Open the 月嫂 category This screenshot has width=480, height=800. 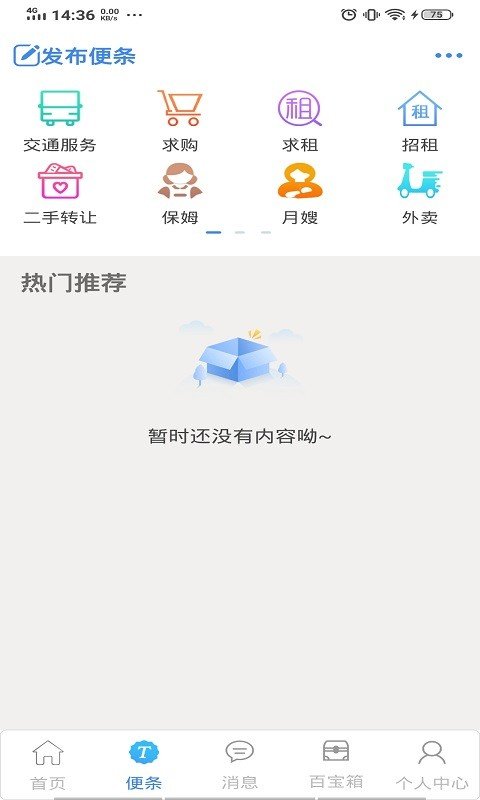pos(300,194)
